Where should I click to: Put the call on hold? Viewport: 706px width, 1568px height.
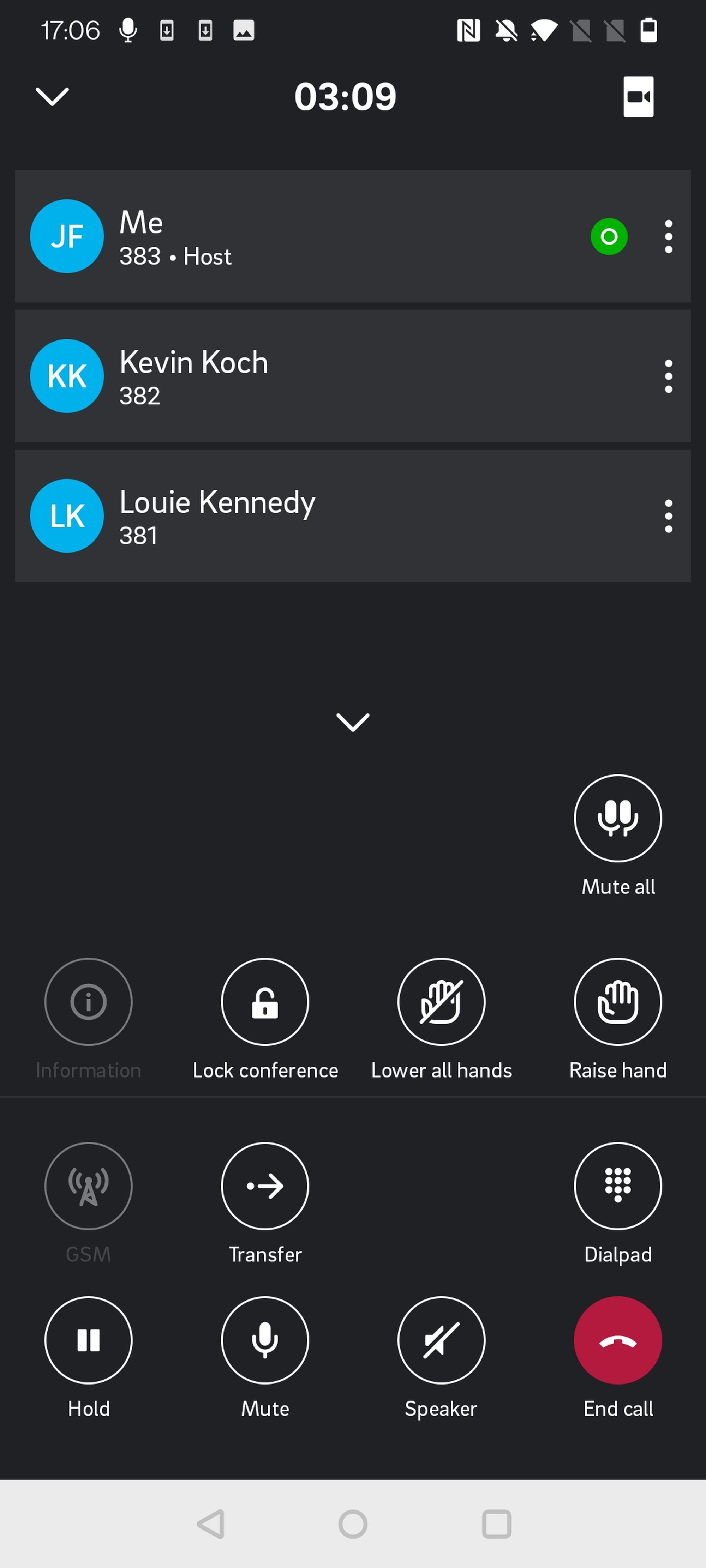pyautogui.click(x=88, y=1340)
